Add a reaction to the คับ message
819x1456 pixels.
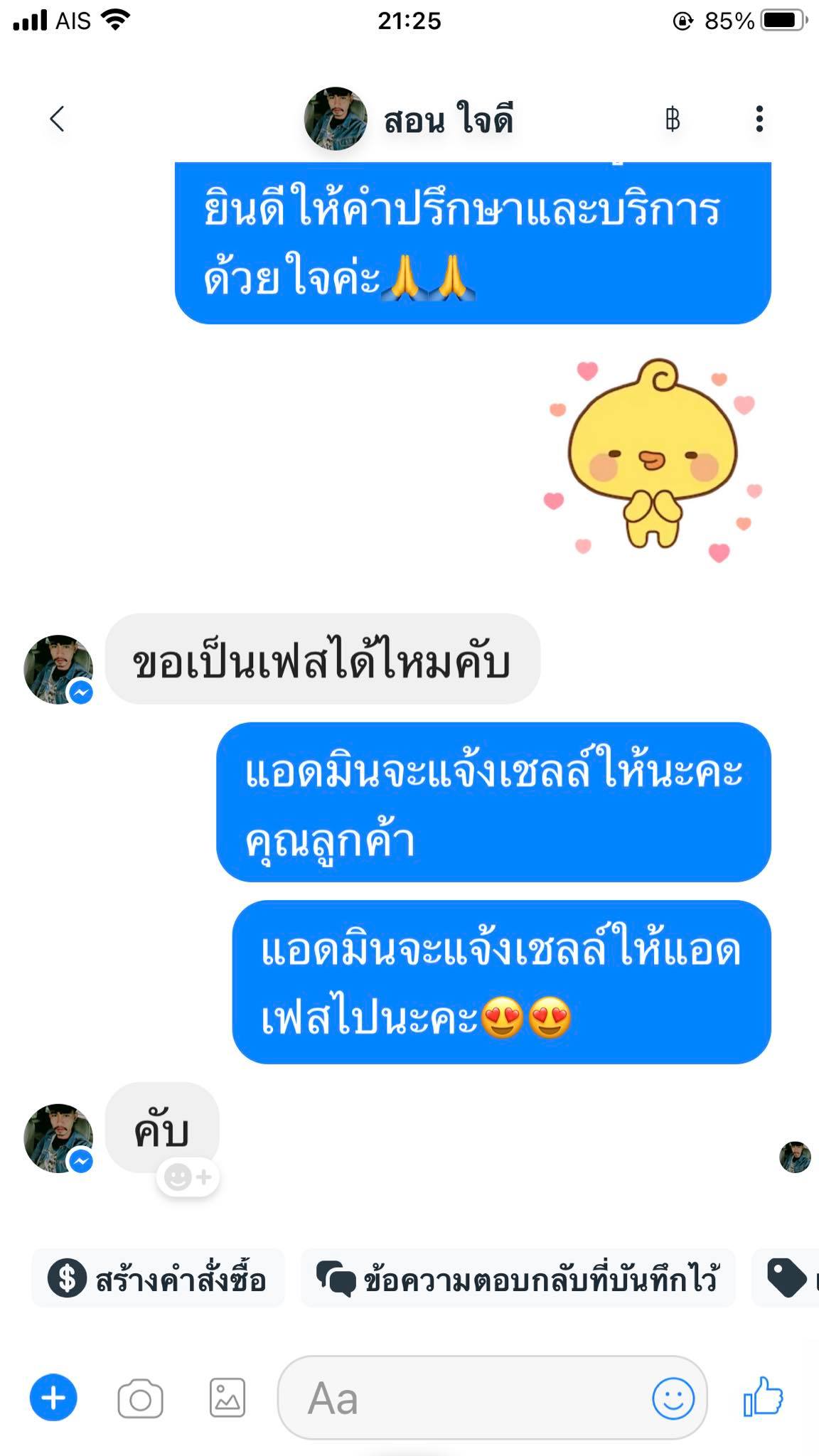click(188, 1177)
